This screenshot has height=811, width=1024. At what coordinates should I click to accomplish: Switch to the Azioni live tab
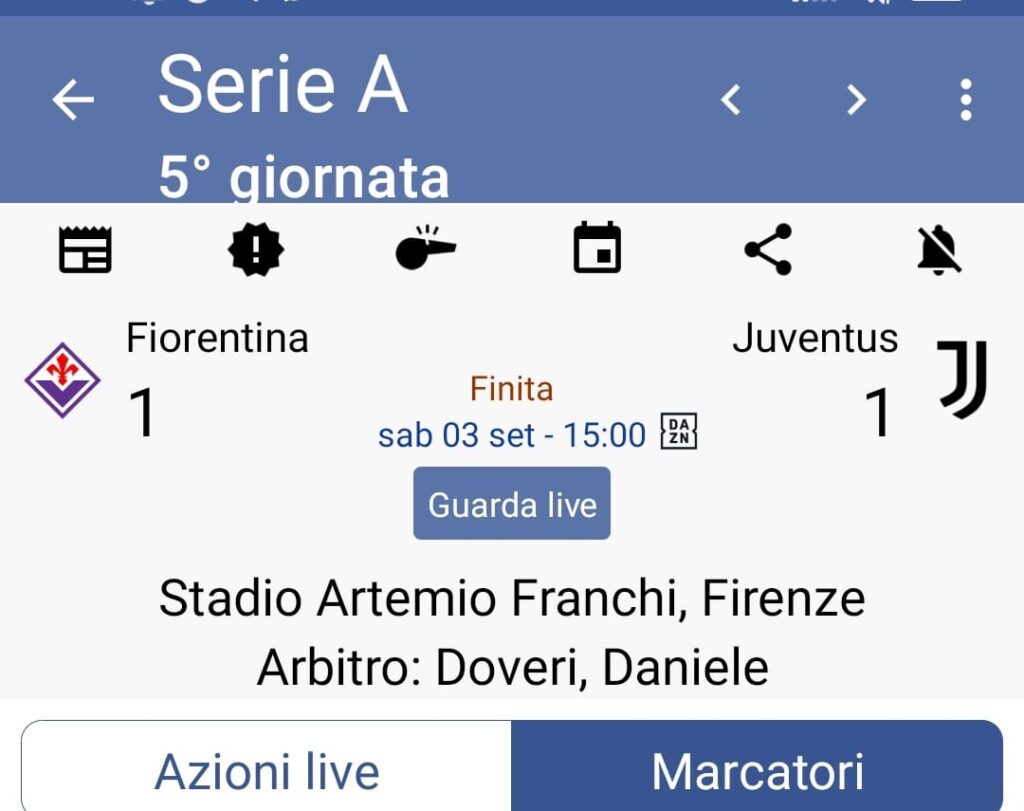267,770
